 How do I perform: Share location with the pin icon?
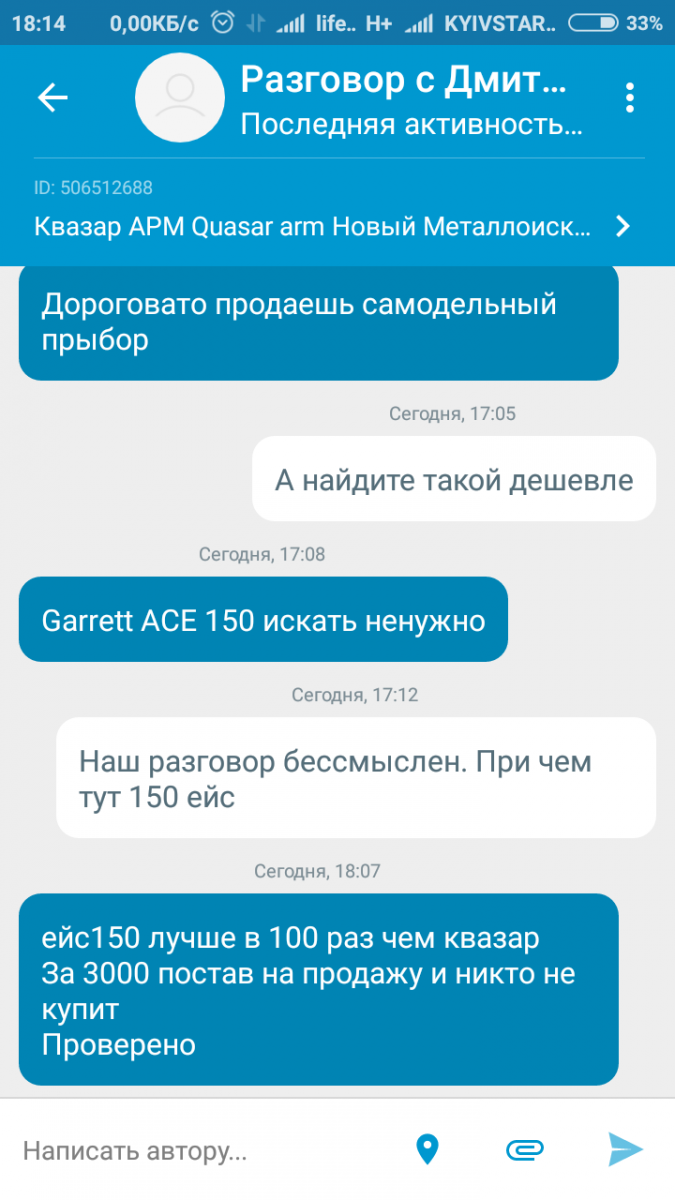[428, 1150]
